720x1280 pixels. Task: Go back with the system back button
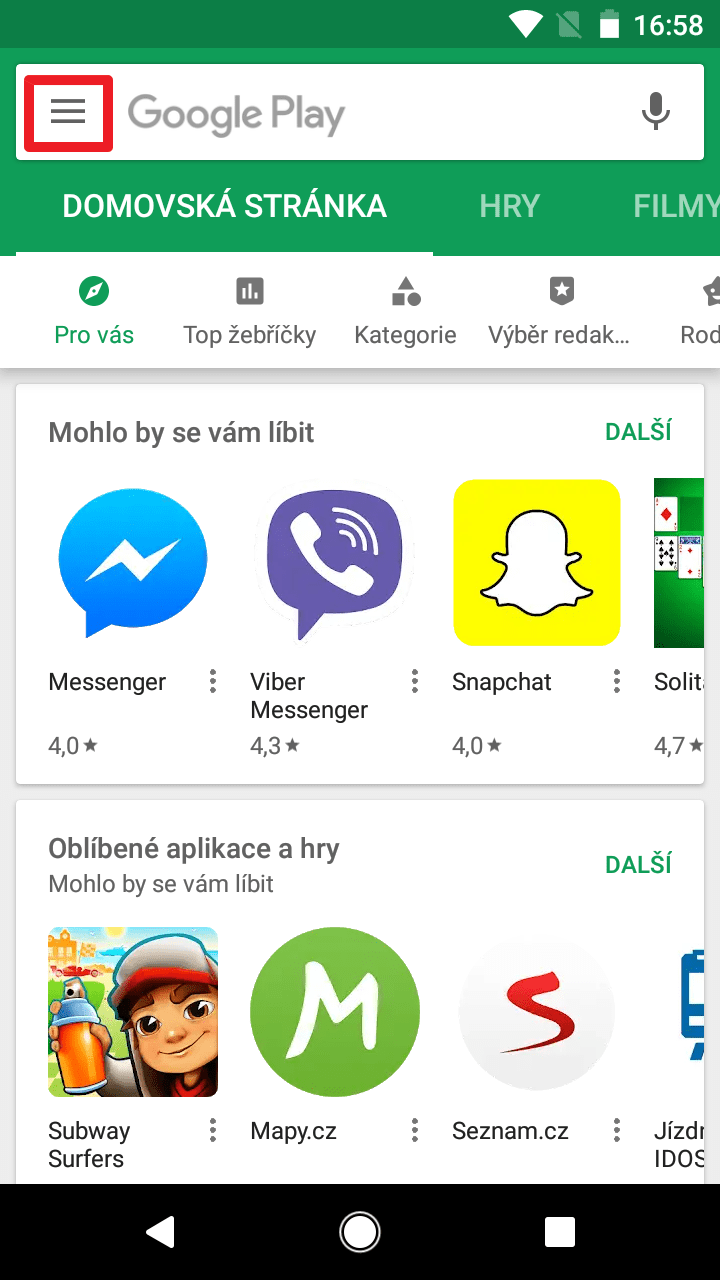pos(160,1232)
